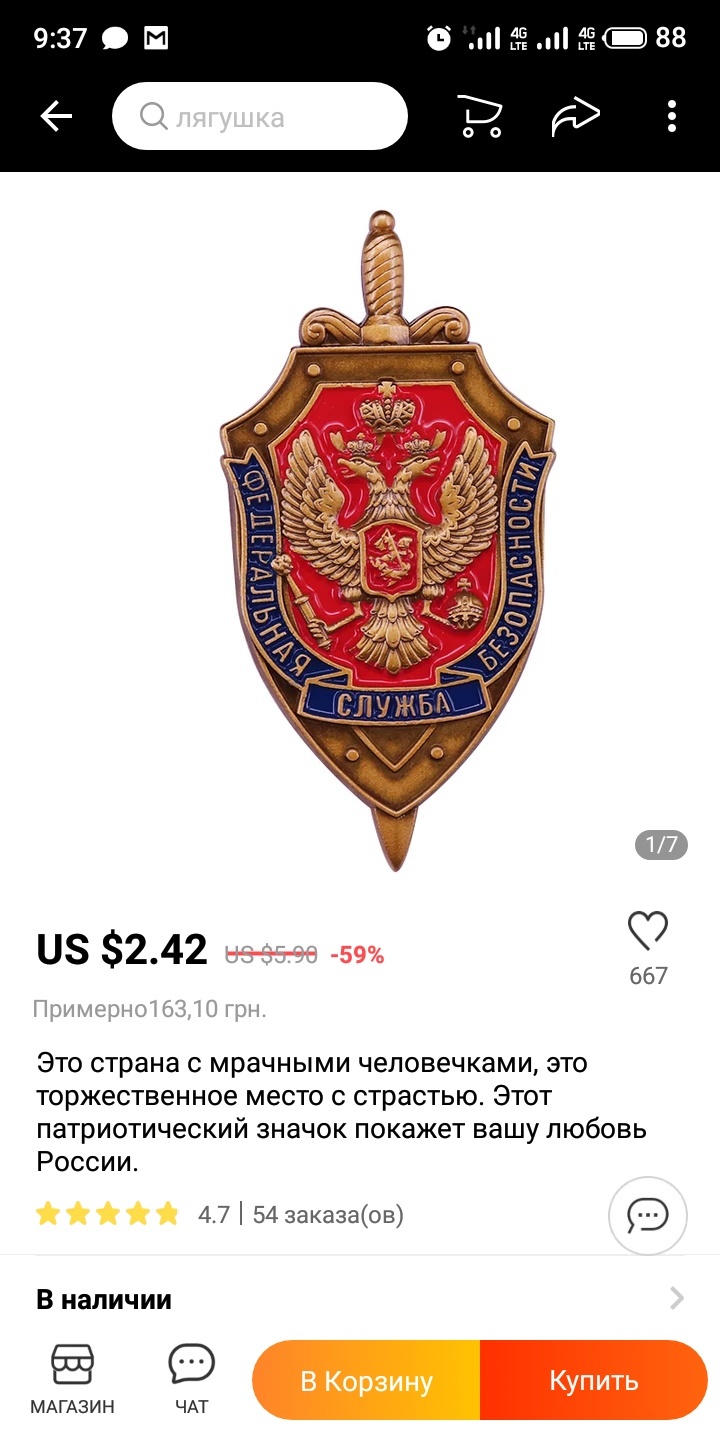Open ЧАТ with the seller

pyautogui.click(x=191, y=1380)
